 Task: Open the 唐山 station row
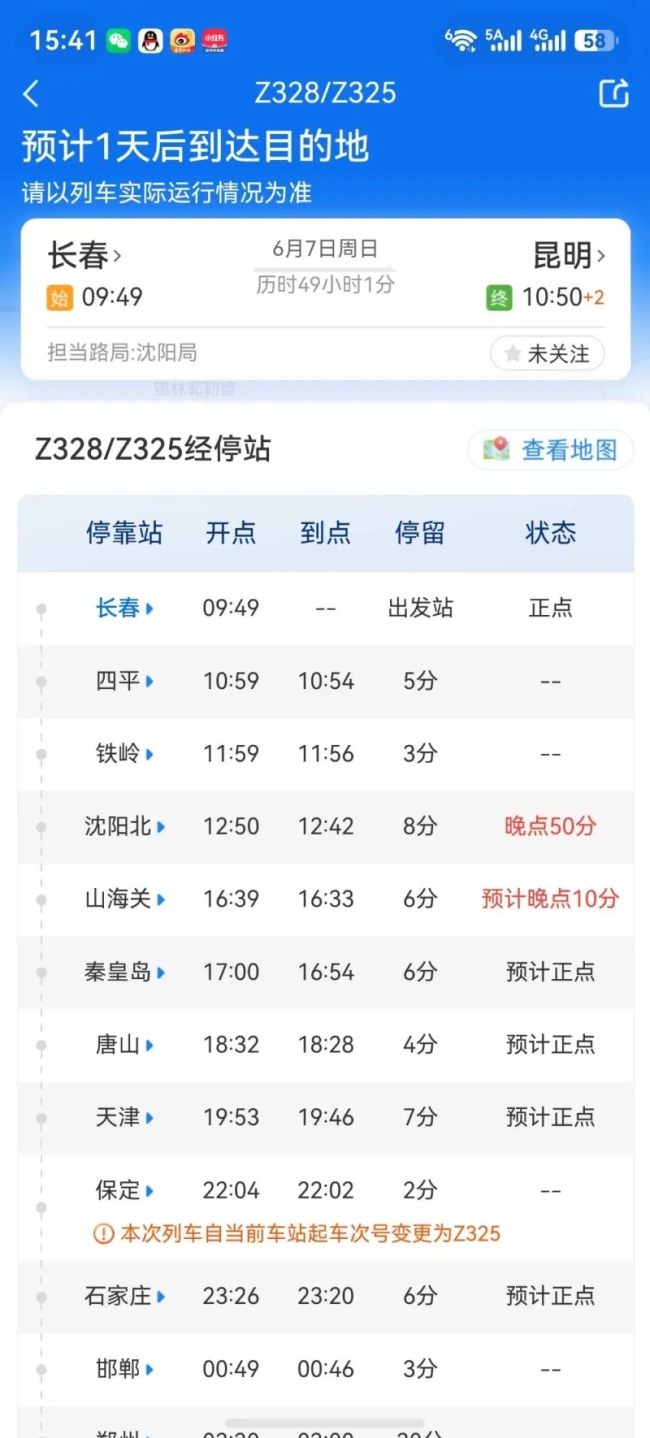tap(325, 1045)
